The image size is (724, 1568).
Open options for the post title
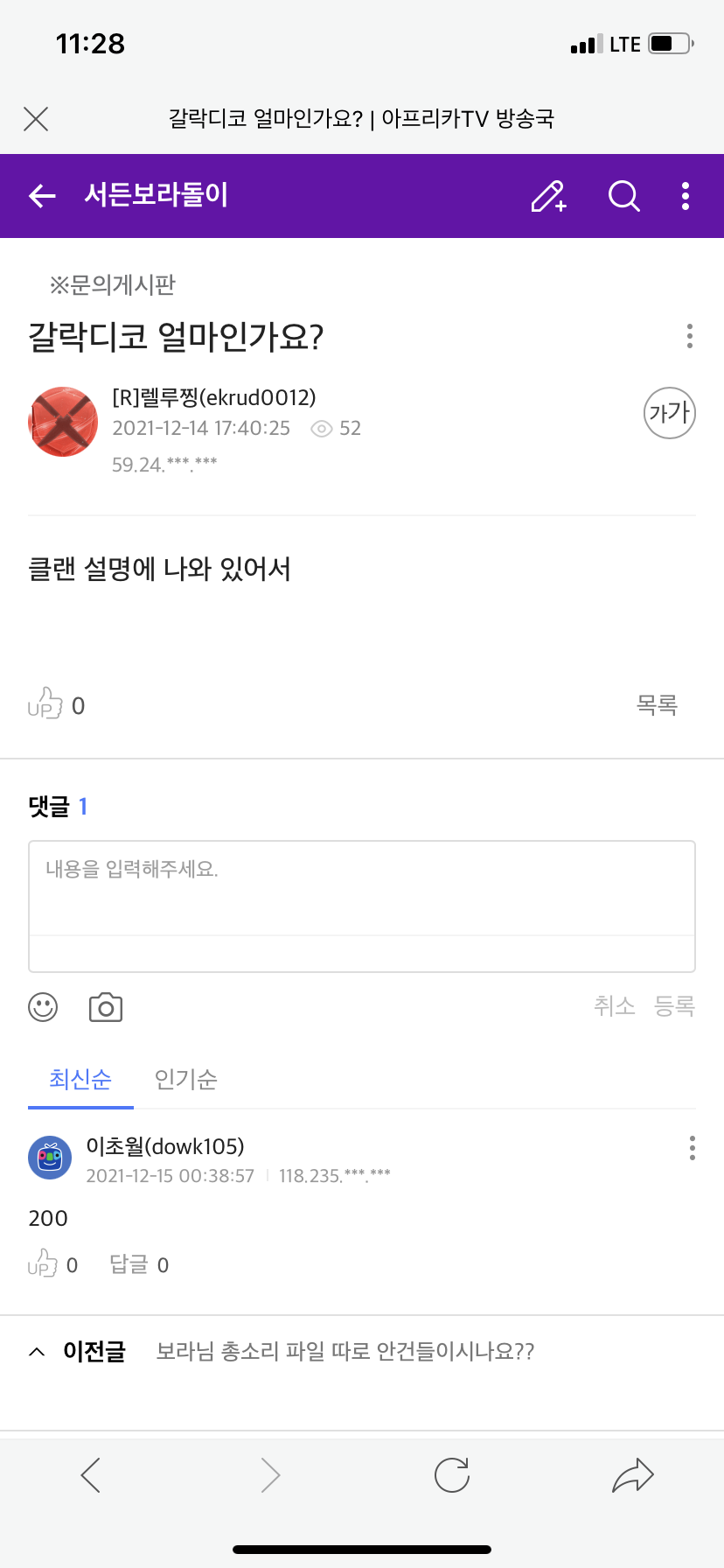(x=690, y=336)
